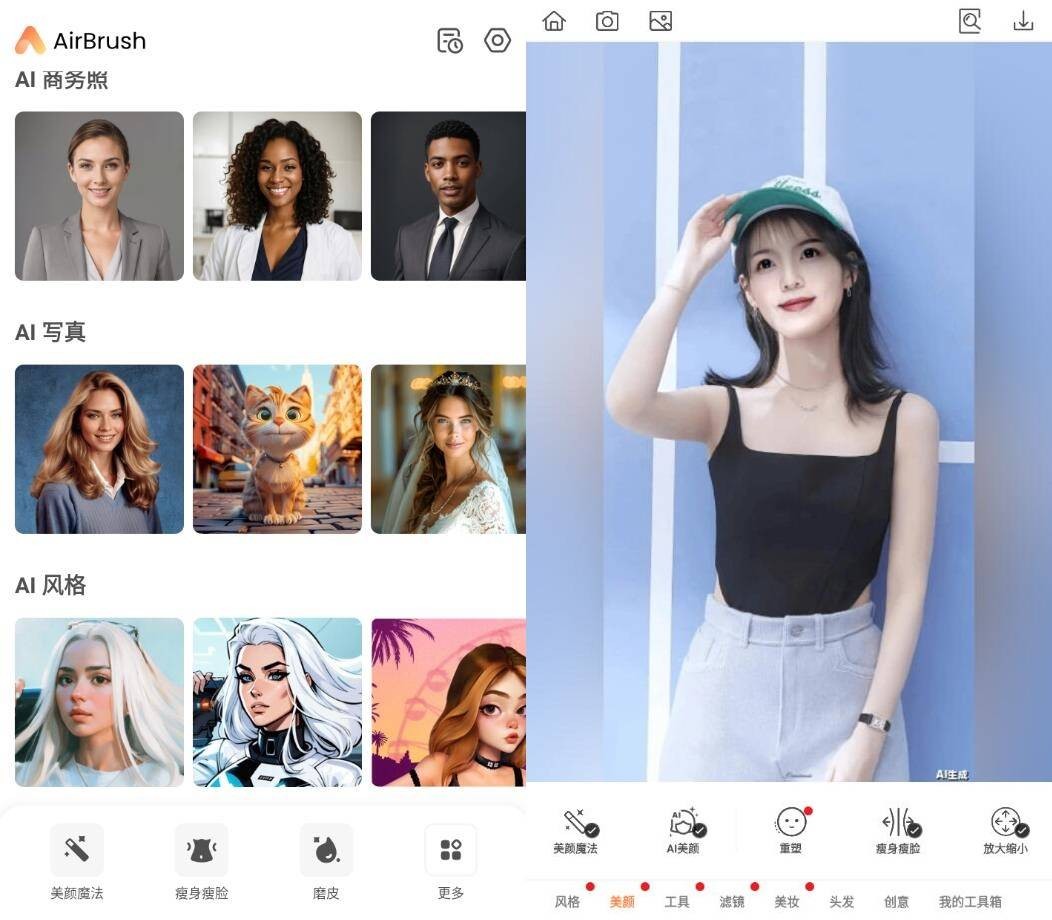Open the comic white-haired girl style
The image size is (1052, 920).
tap(277, 702)
